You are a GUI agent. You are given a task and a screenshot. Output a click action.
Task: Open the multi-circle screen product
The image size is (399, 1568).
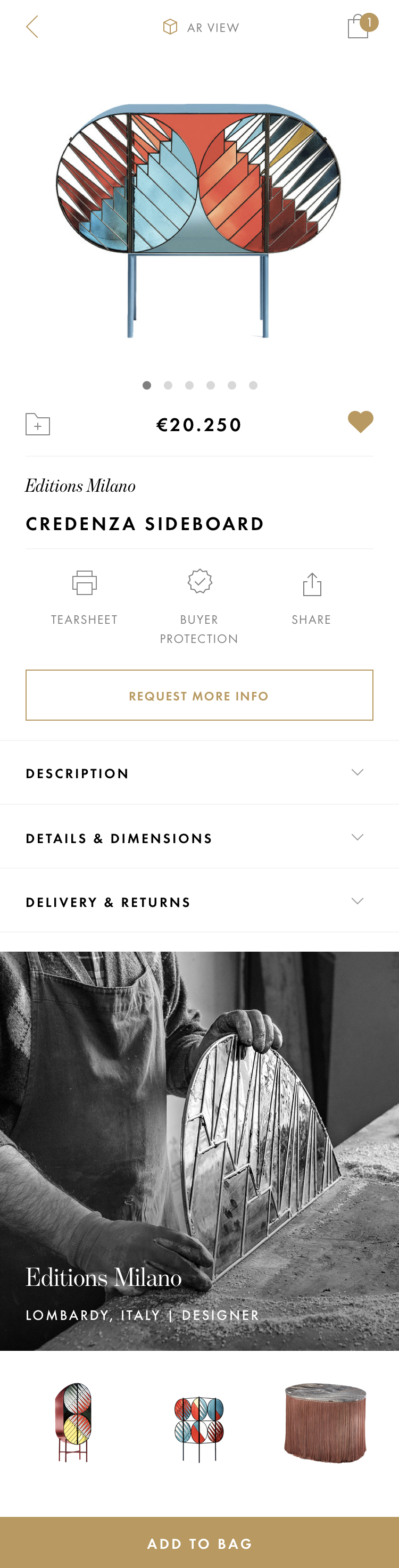click(199, 1427)
